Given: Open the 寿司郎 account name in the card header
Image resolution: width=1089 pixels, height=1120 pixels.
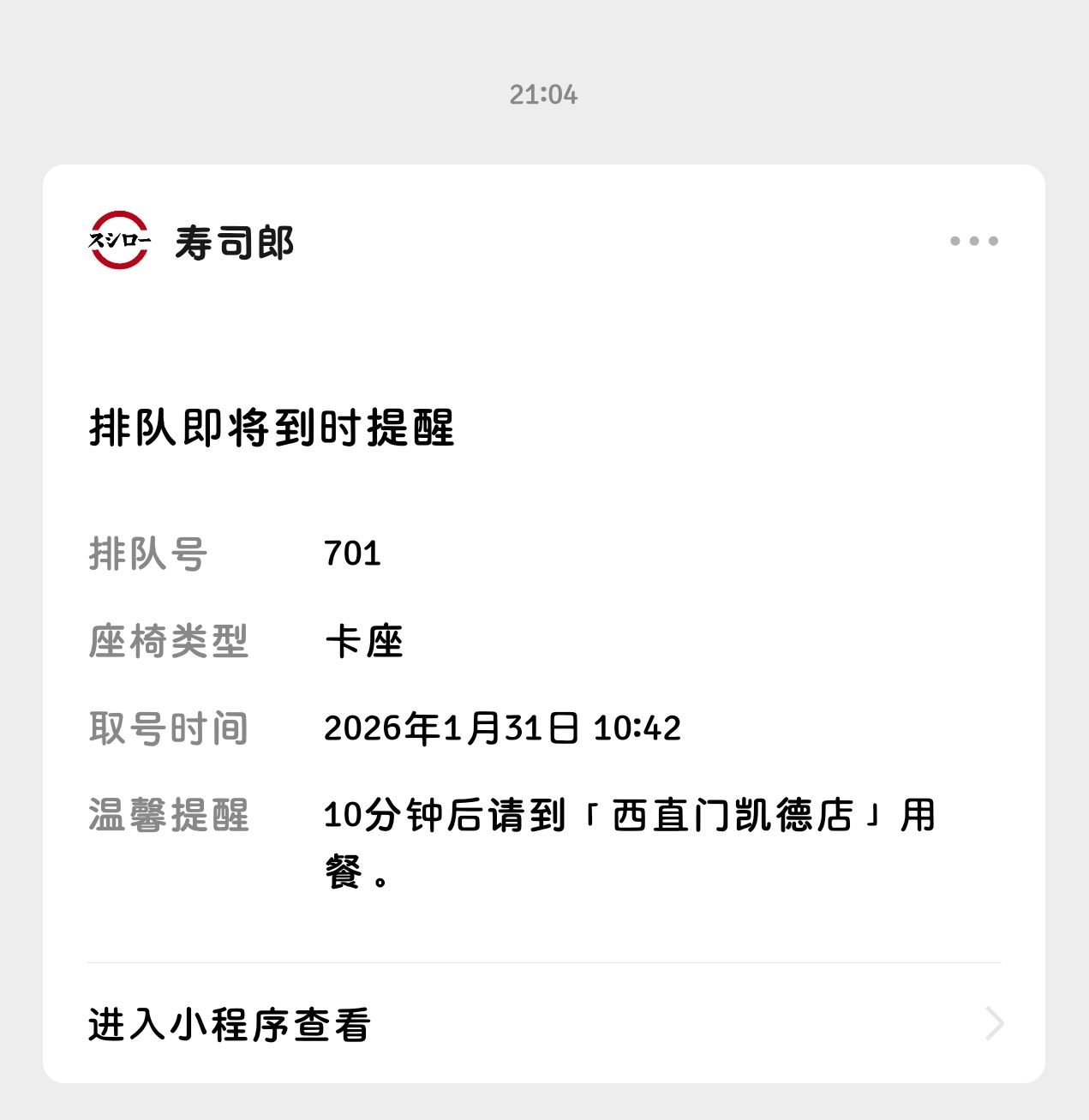Looking at the screenshot, I should pos(234,243).
